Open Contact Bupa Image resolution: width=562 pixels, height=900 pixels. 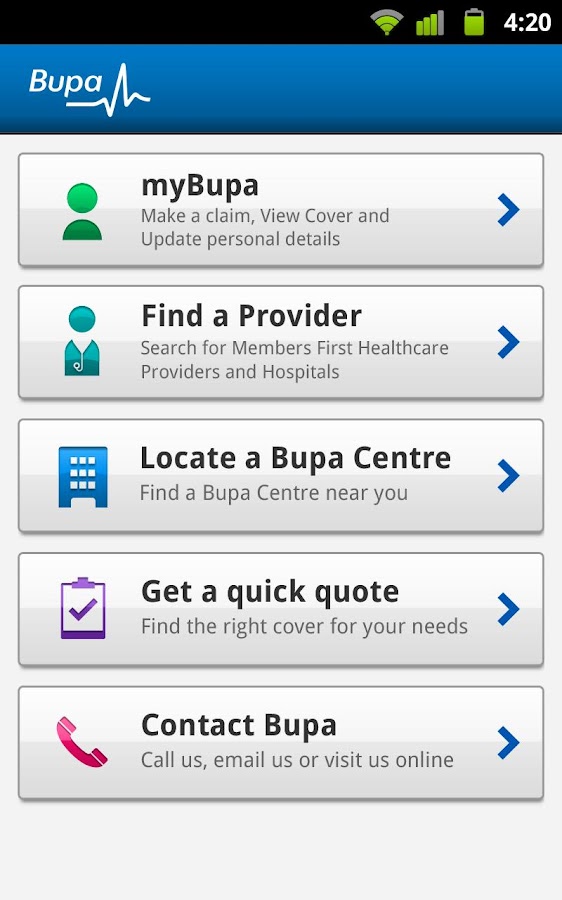coord(281,742)
